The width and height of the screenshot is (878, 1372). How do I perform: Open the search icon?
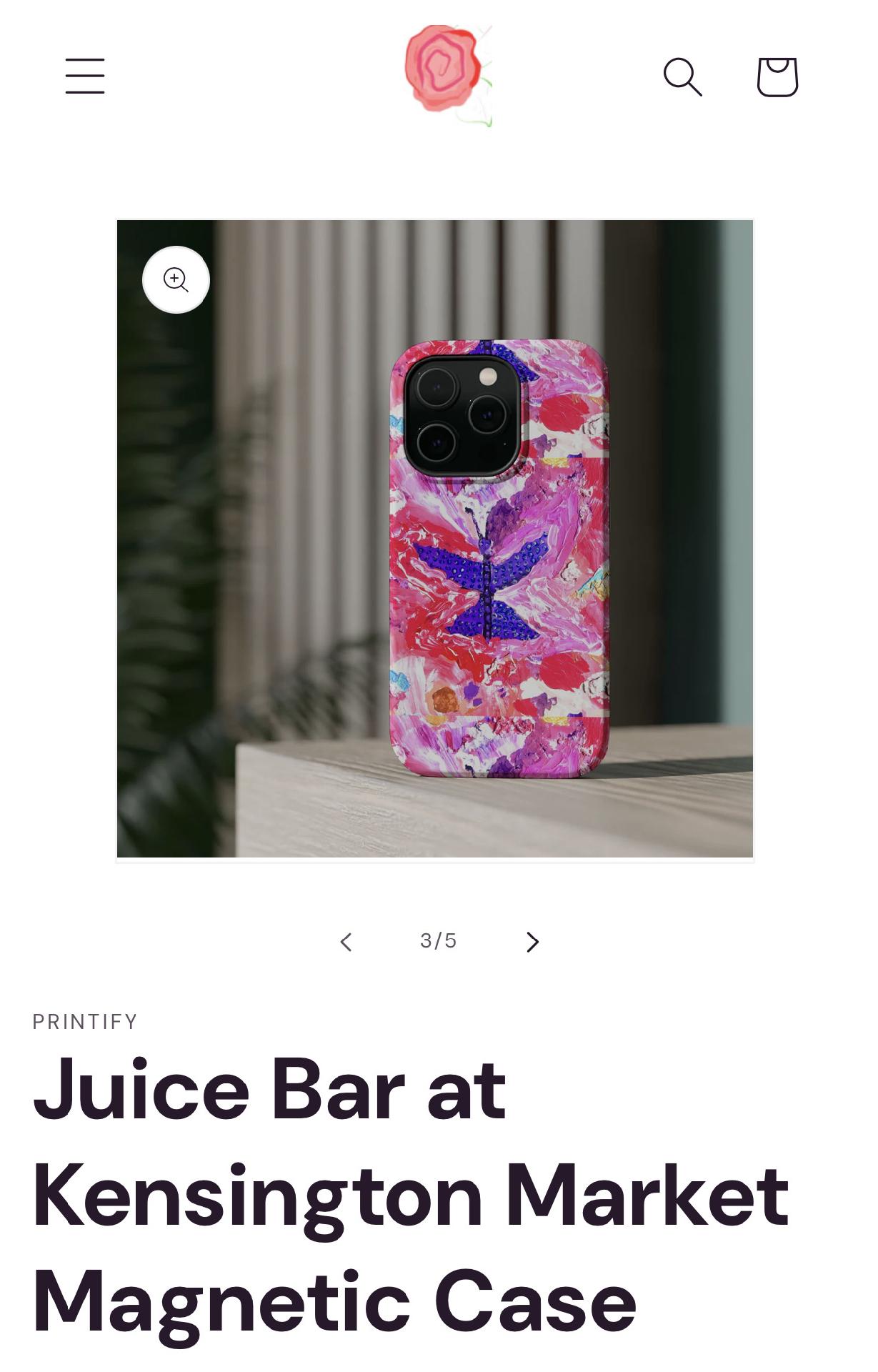tap(682, 76)
